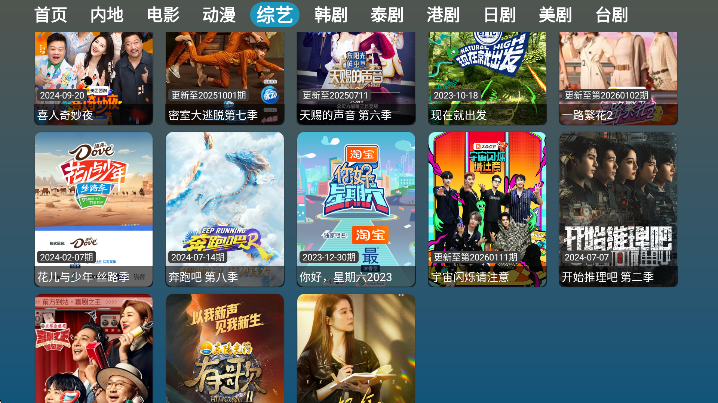Open the 电影 category tab
The height and width of the screenshot is (403, 718).
(162, 15)
